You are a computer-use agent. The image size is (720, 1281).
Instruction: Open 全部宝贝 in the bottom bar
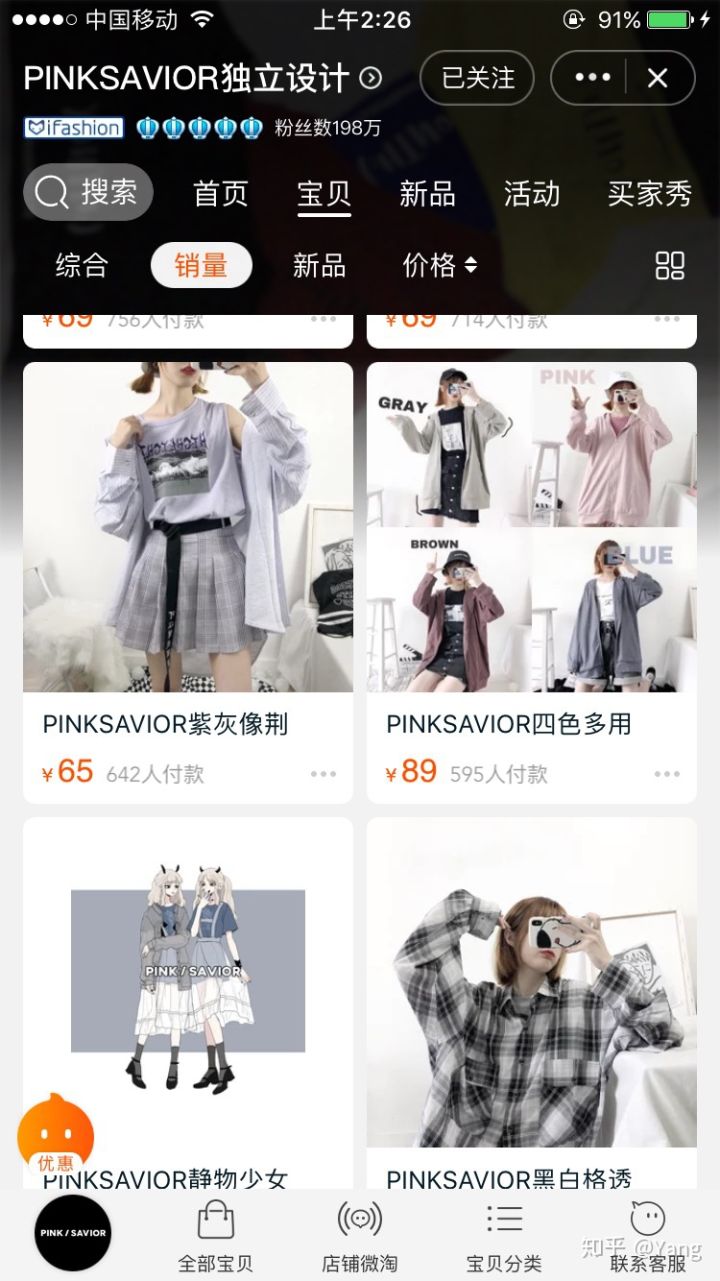(215, 1237)
